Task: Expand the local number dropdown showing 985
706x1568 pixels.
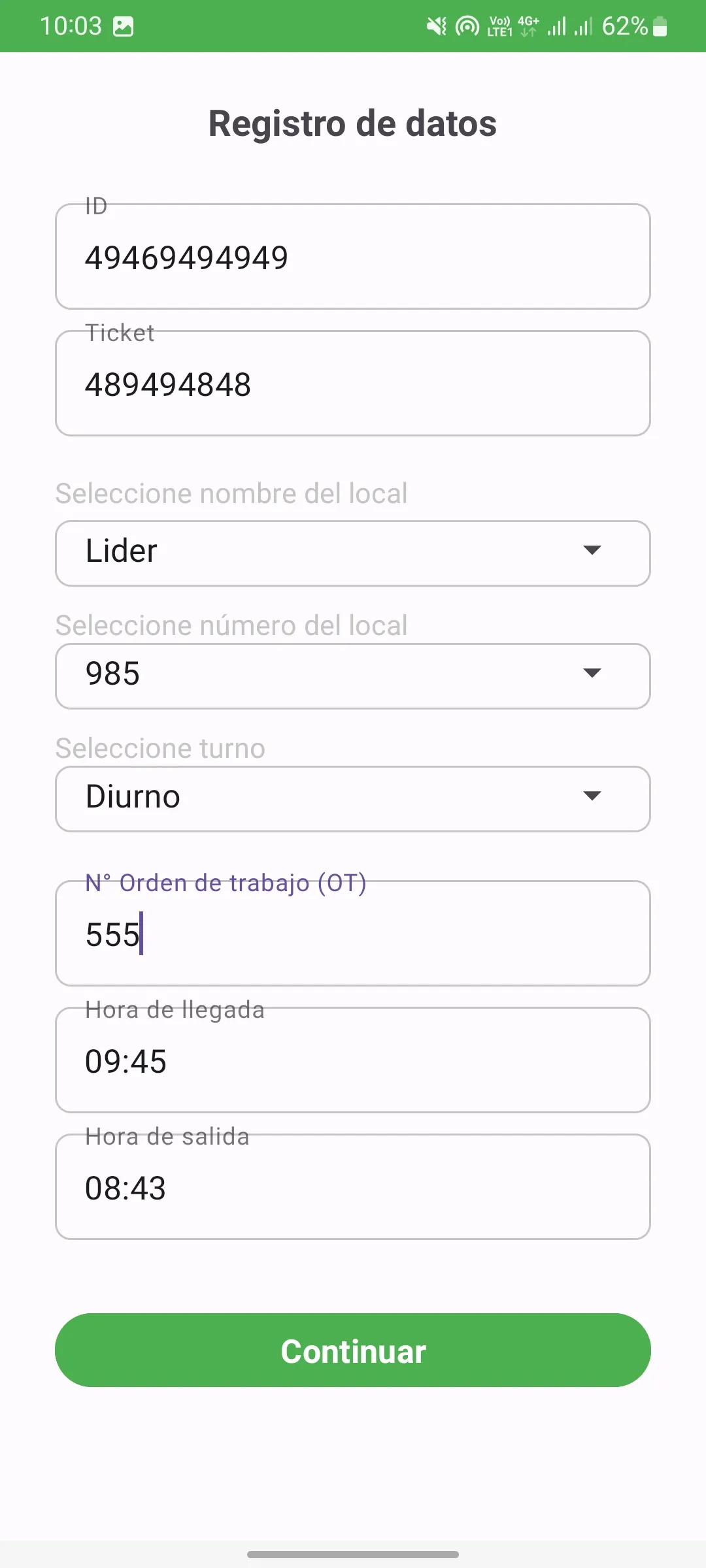Action: pyautogui.click(x=353, y=676)
